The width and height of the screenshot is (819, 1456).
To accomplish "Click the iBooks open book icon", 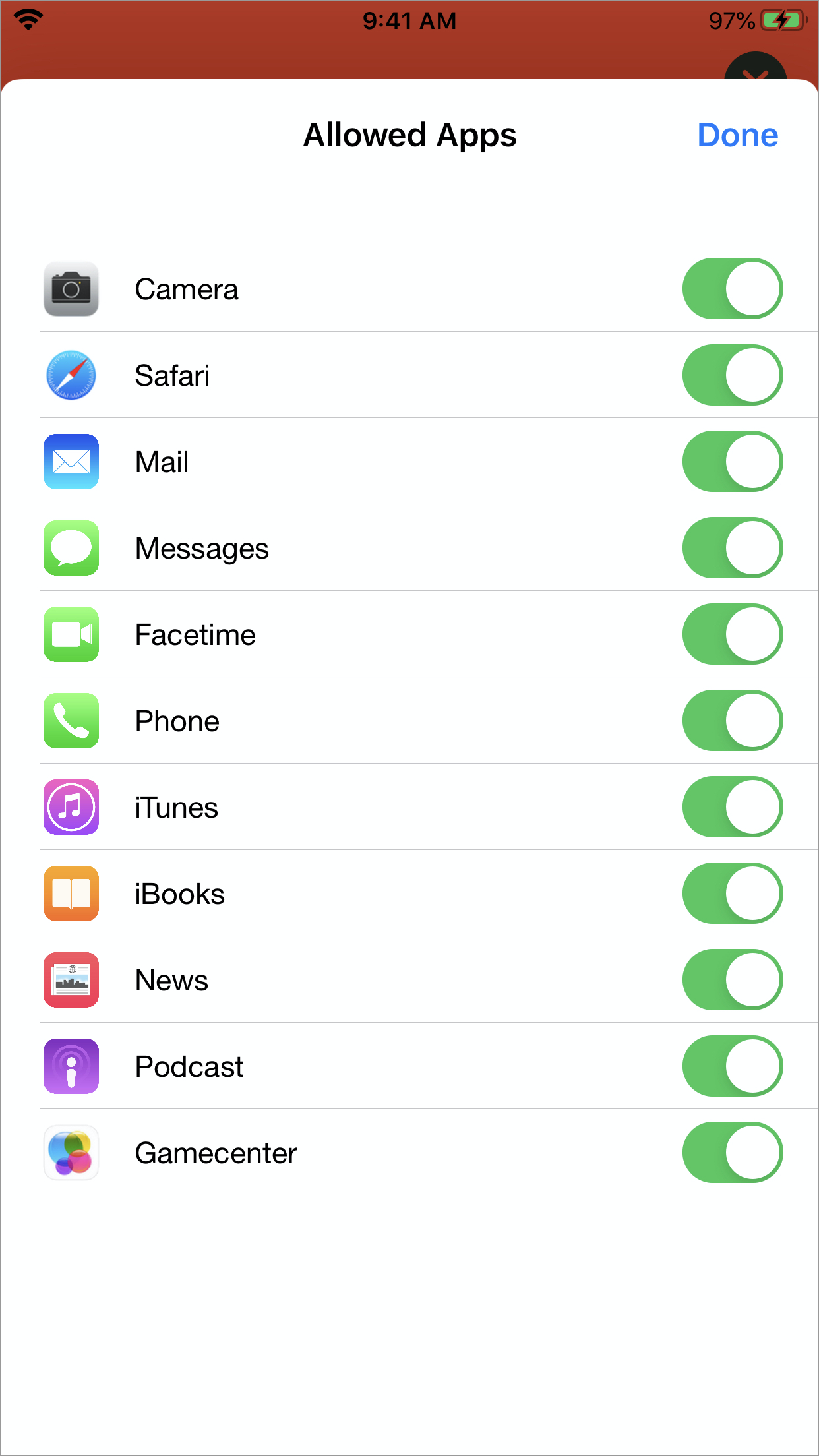I will pos(71,894).
